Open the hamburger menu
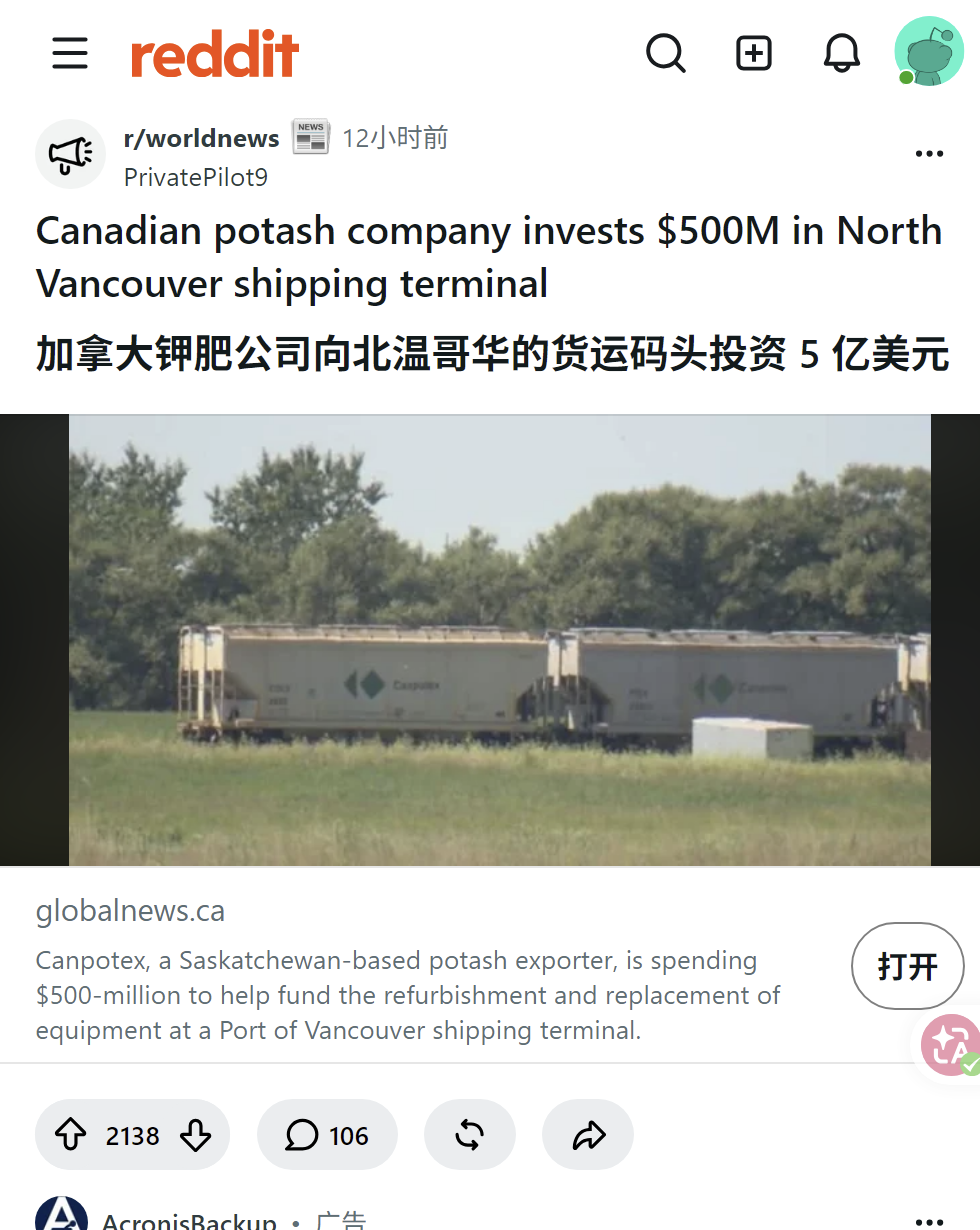Viewport: 980px width, 1230px height. point(70,53)
